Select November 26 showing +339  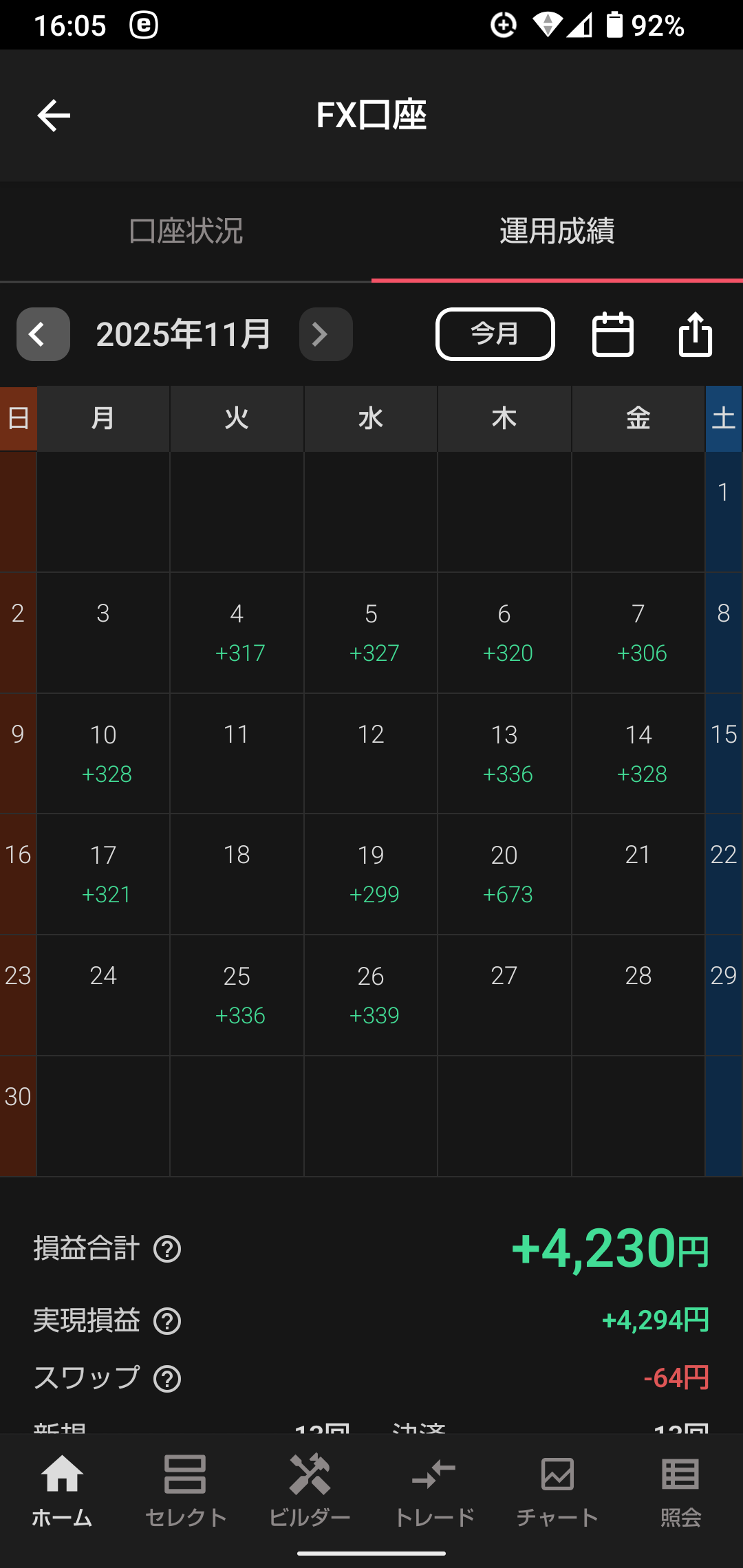click(x=371, y=995)
